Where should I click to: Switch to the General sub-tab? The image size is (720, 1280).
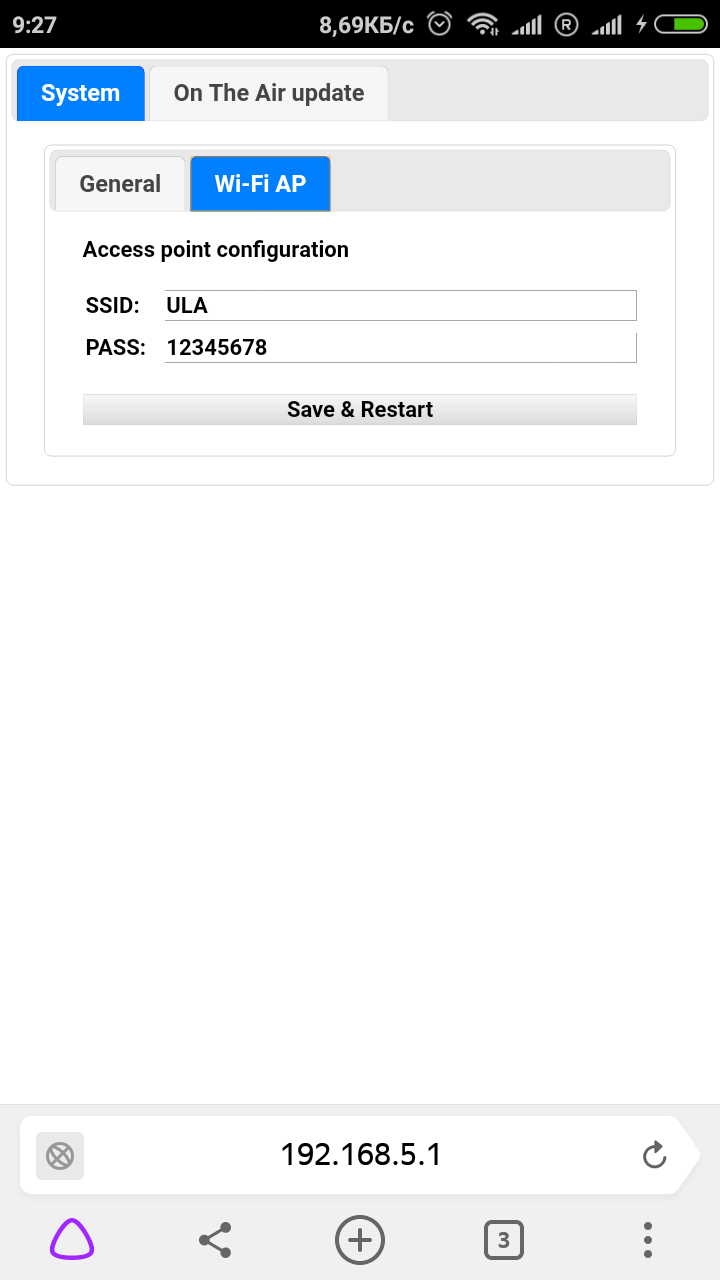120,184
